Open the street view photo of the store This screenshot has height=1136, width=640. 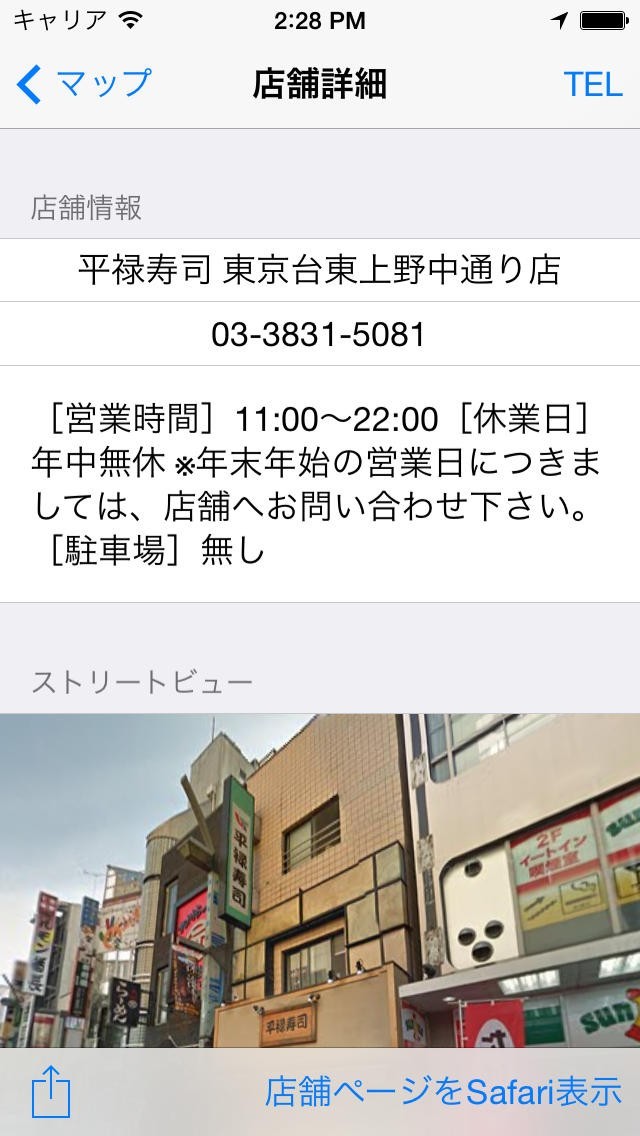320,880
